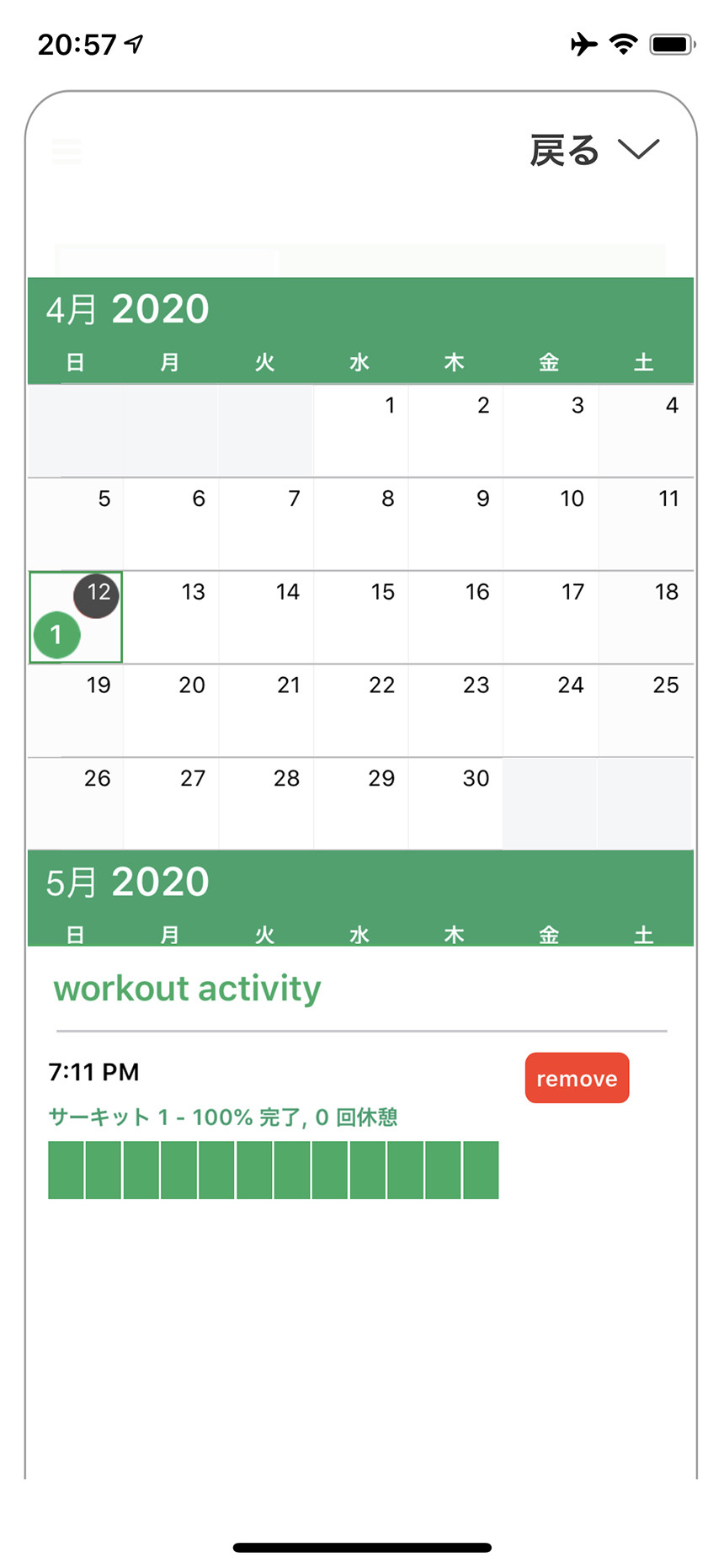Select April 1 on the calendar
This screenshot has width=724, height=1568.
click(361, 430)
